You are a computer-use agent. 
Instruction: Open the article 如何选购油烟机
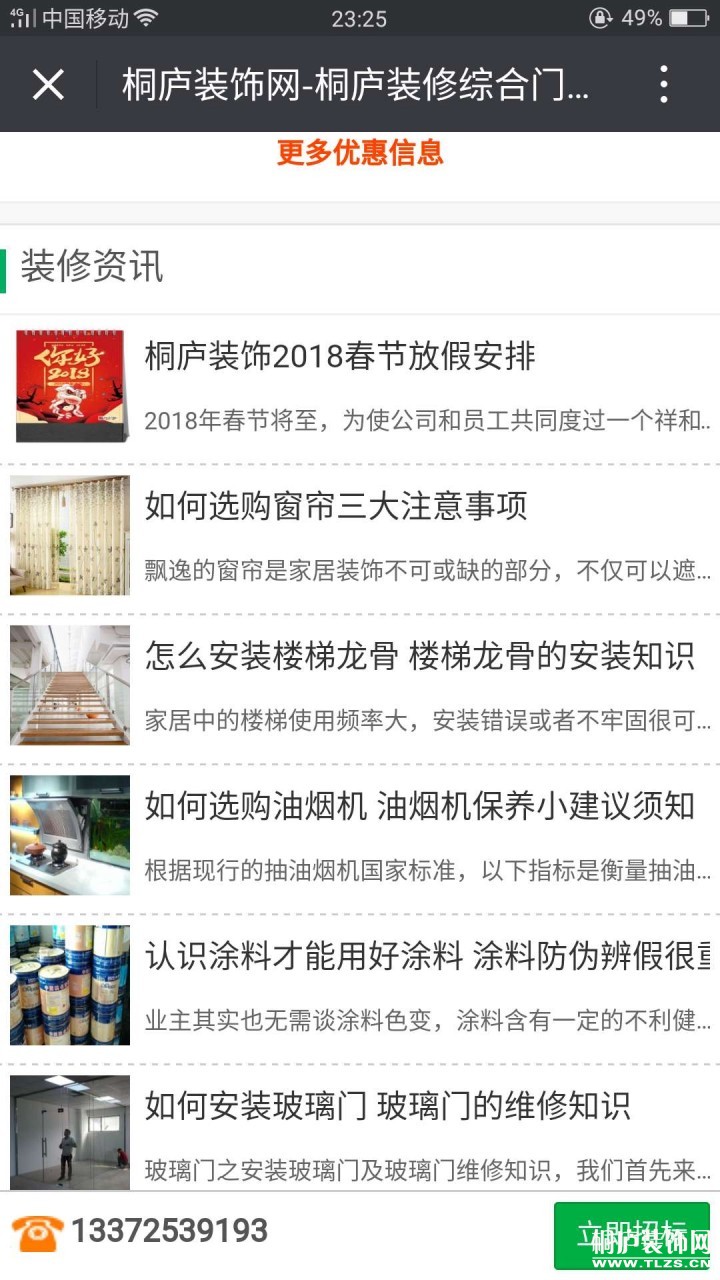tap(419, 806)
